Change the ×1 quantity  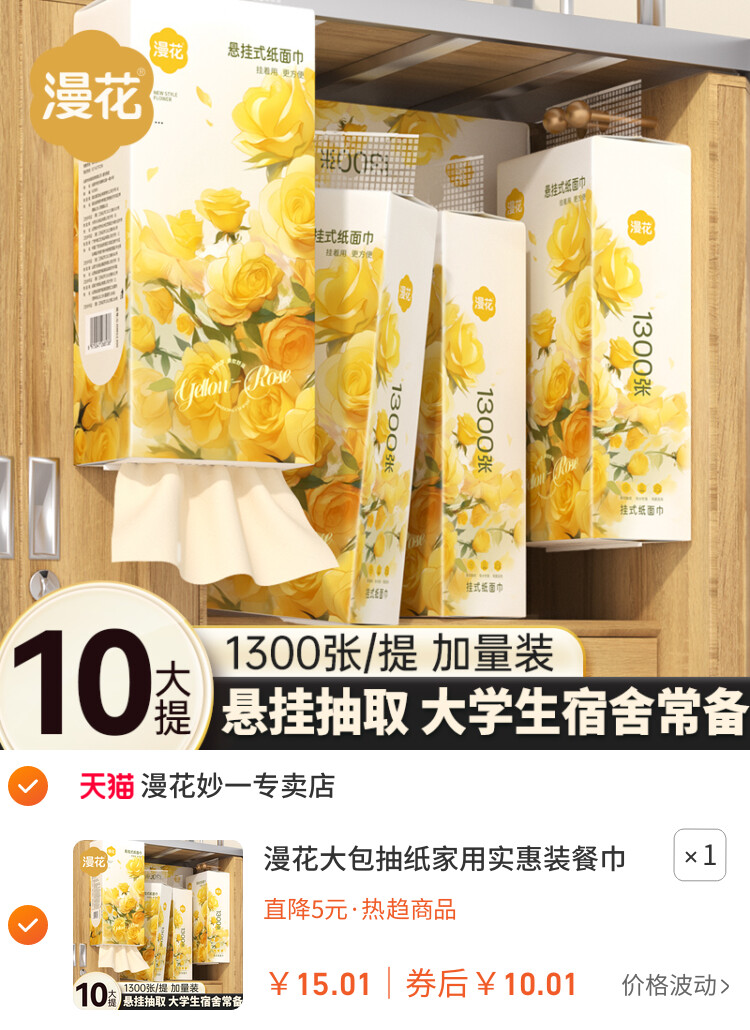click(700, 855)
